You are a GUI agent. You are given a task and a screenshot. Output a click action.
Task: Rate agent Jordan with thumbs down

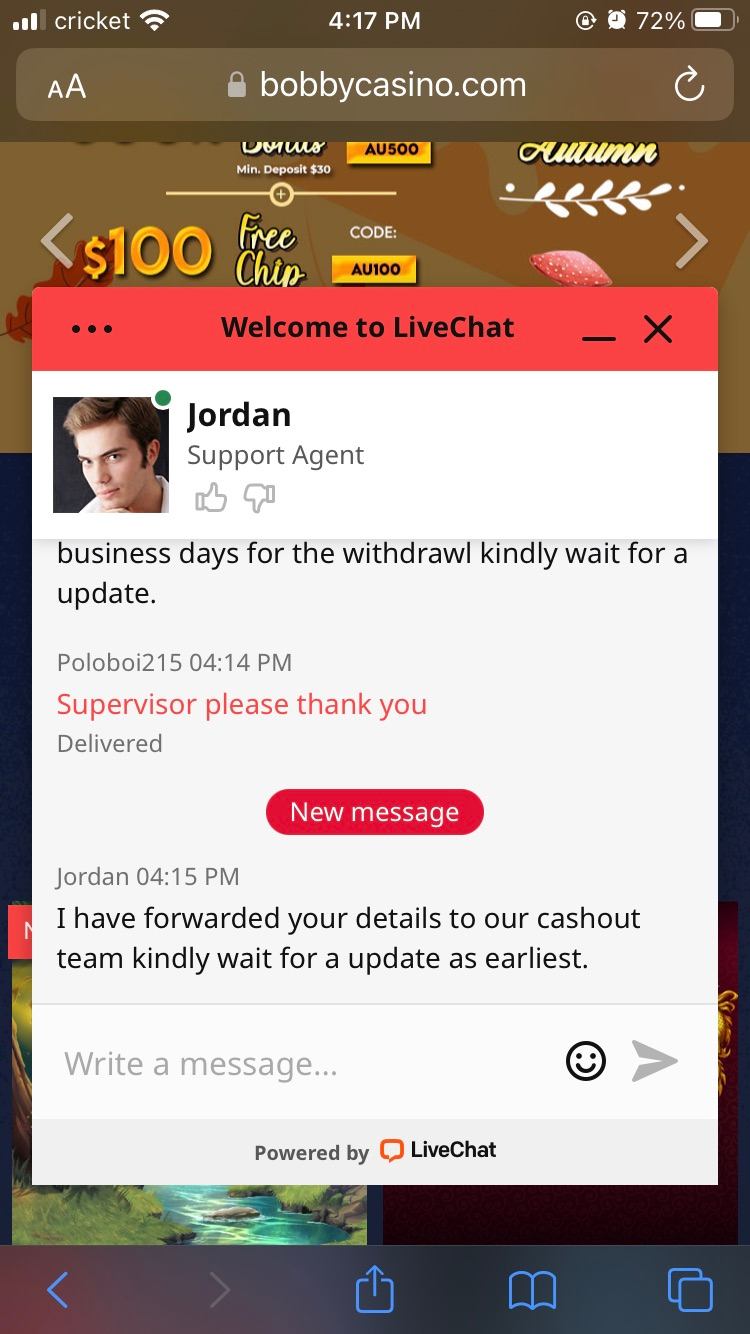point(259,497)
